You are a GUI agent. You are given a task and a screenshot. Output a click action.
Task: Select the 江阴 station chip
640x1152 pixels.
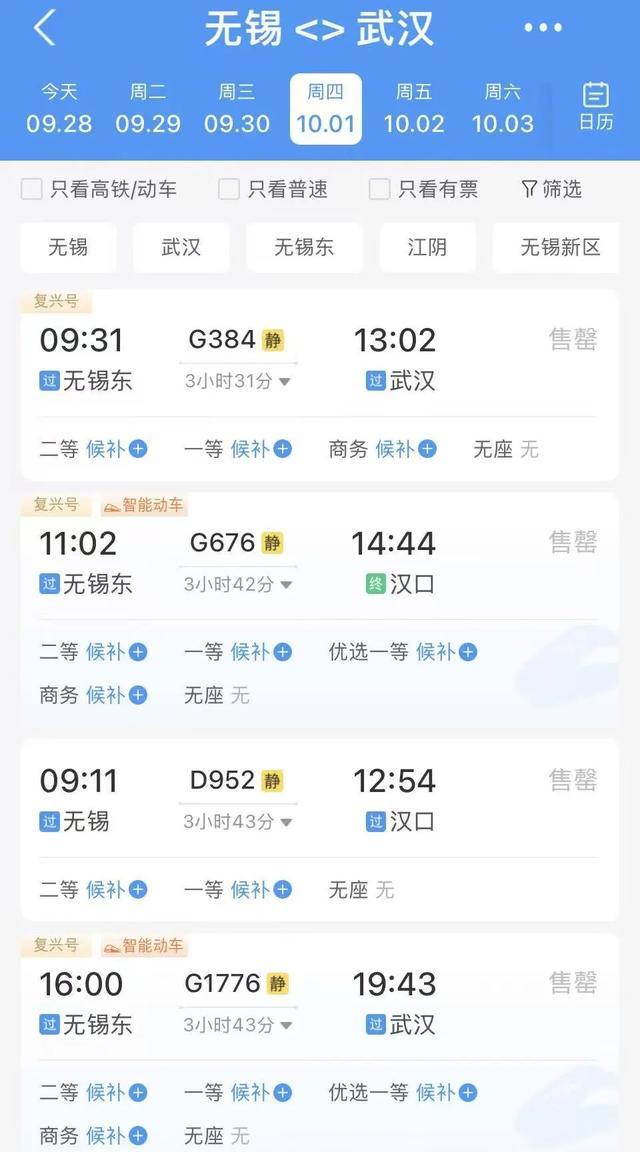427,248
